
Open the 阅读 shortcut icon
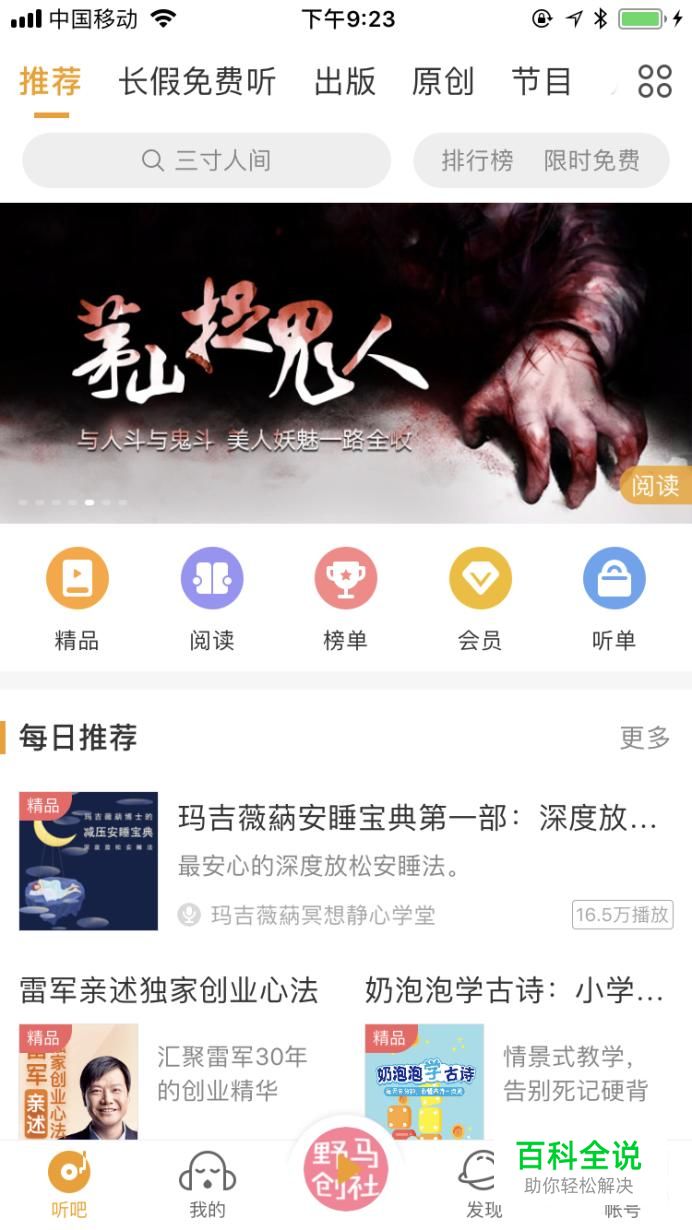tap(212, 598)
